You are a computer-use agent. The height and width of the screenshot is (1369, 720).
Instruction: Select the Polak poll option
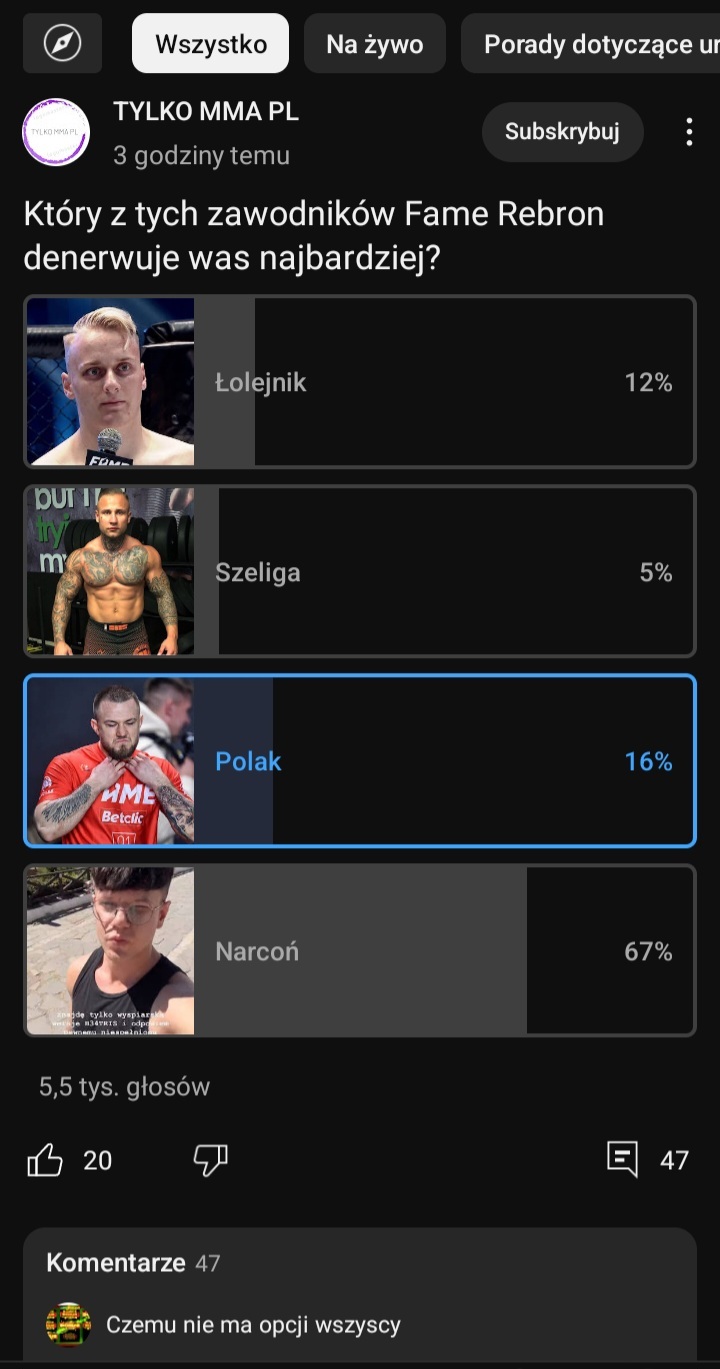[360, 762]
